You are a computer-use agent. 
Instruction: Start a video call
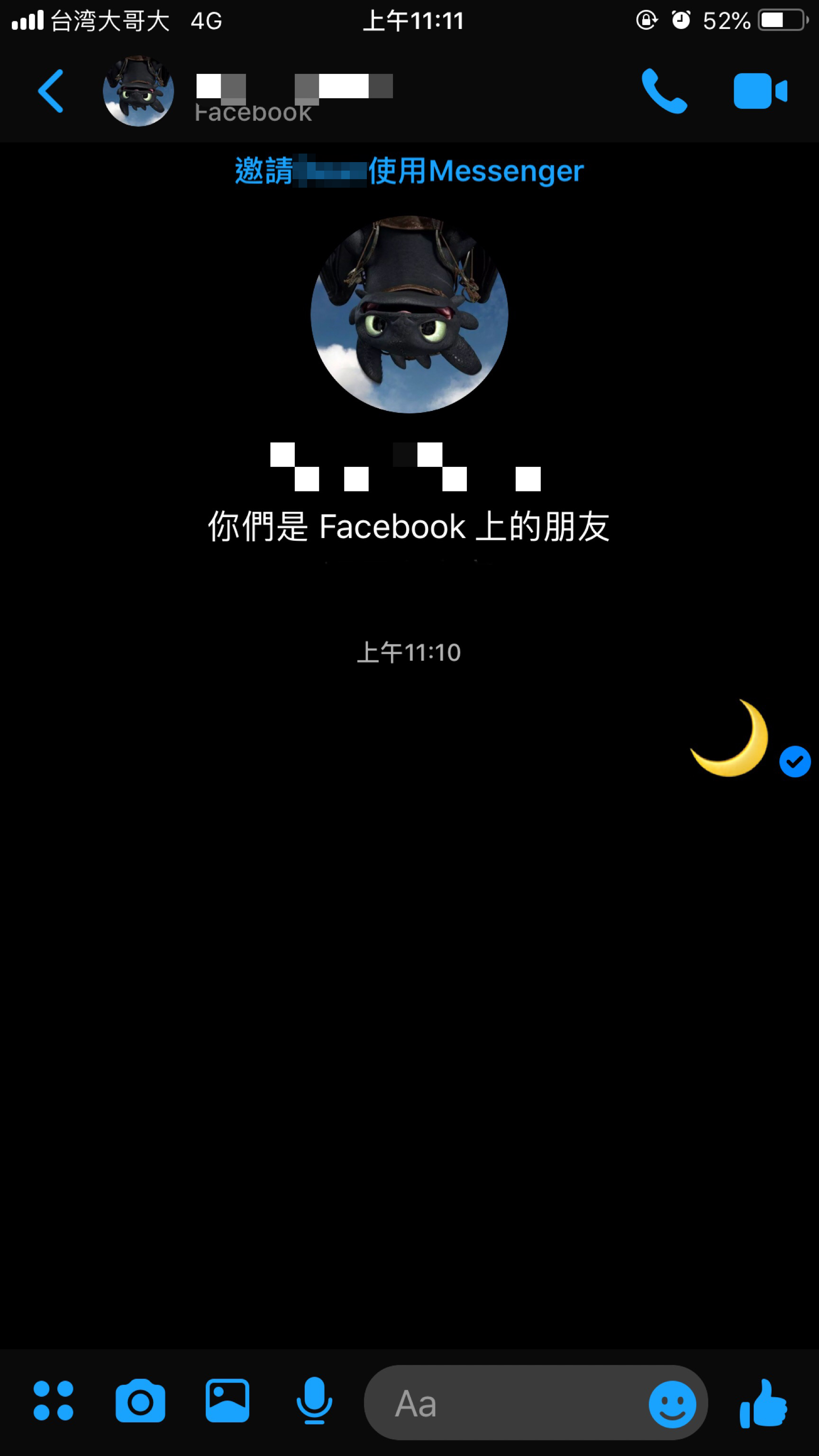(x=760, y=91)
